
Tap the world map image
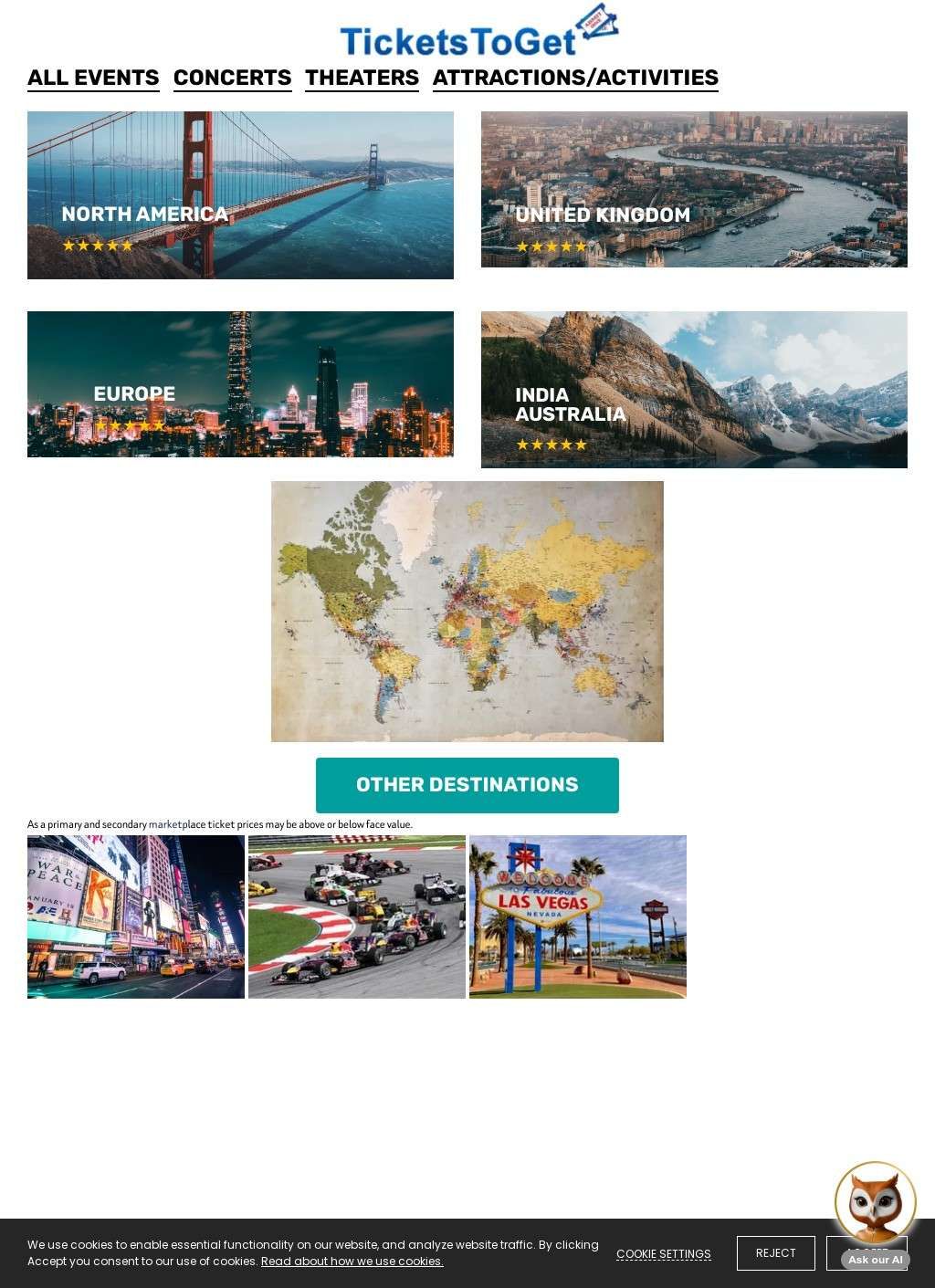467,612
